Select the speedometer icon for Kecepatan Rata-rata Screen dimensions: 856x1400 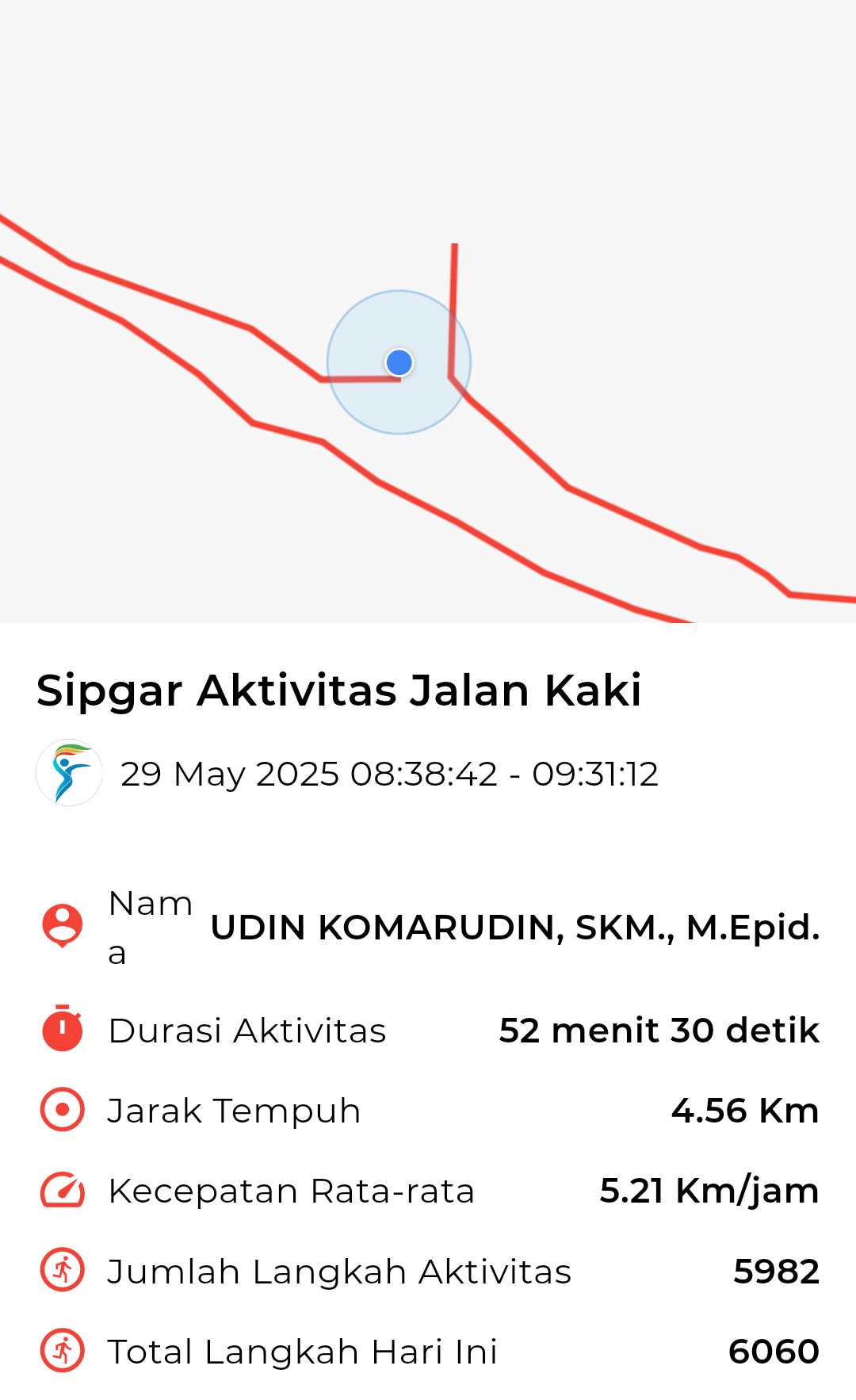point(61,1190)
